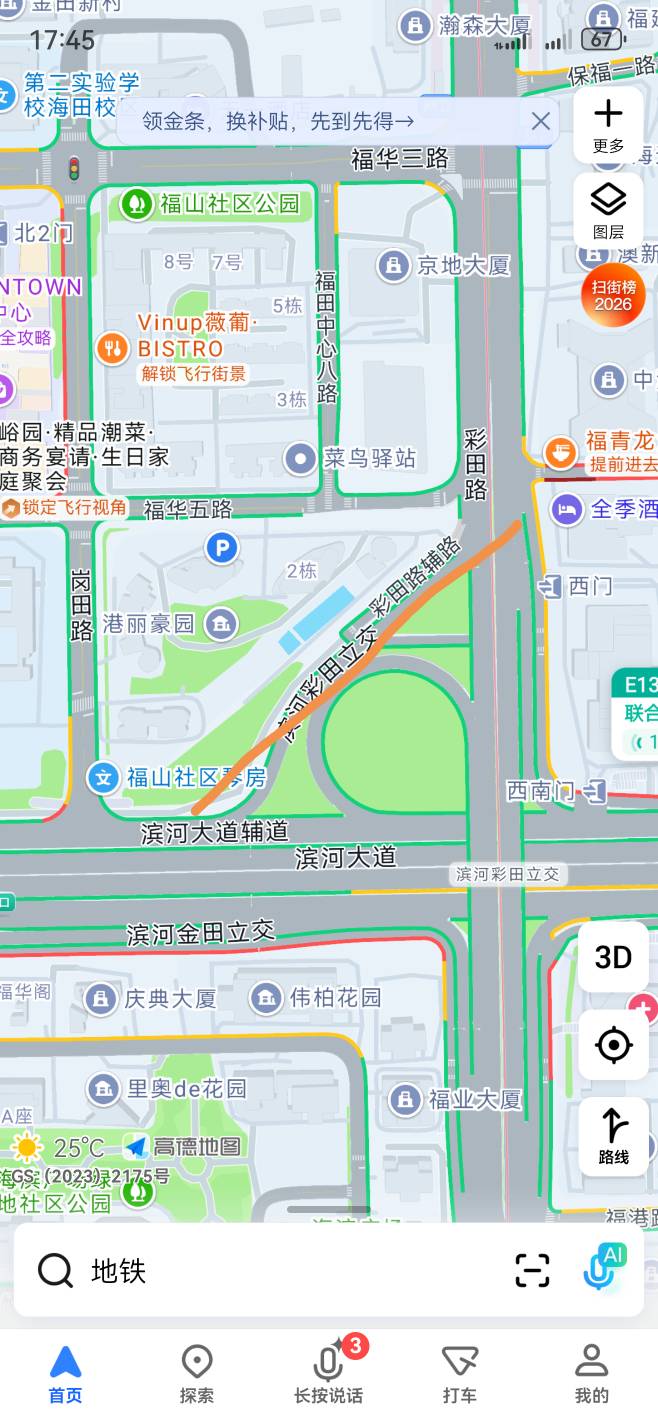The height and width of the screenshot is (1416, 658).
Task: Open the 更多 menu button
Action: (608, 125)
